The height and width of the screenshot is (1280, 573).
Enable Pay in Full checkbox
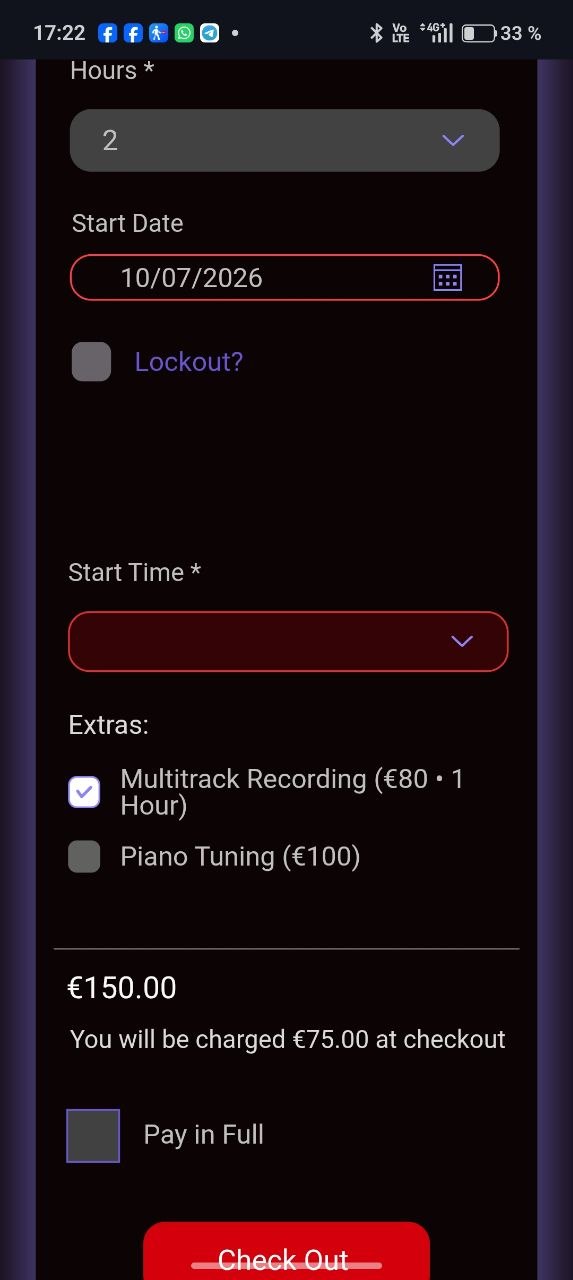[93, 1135]
